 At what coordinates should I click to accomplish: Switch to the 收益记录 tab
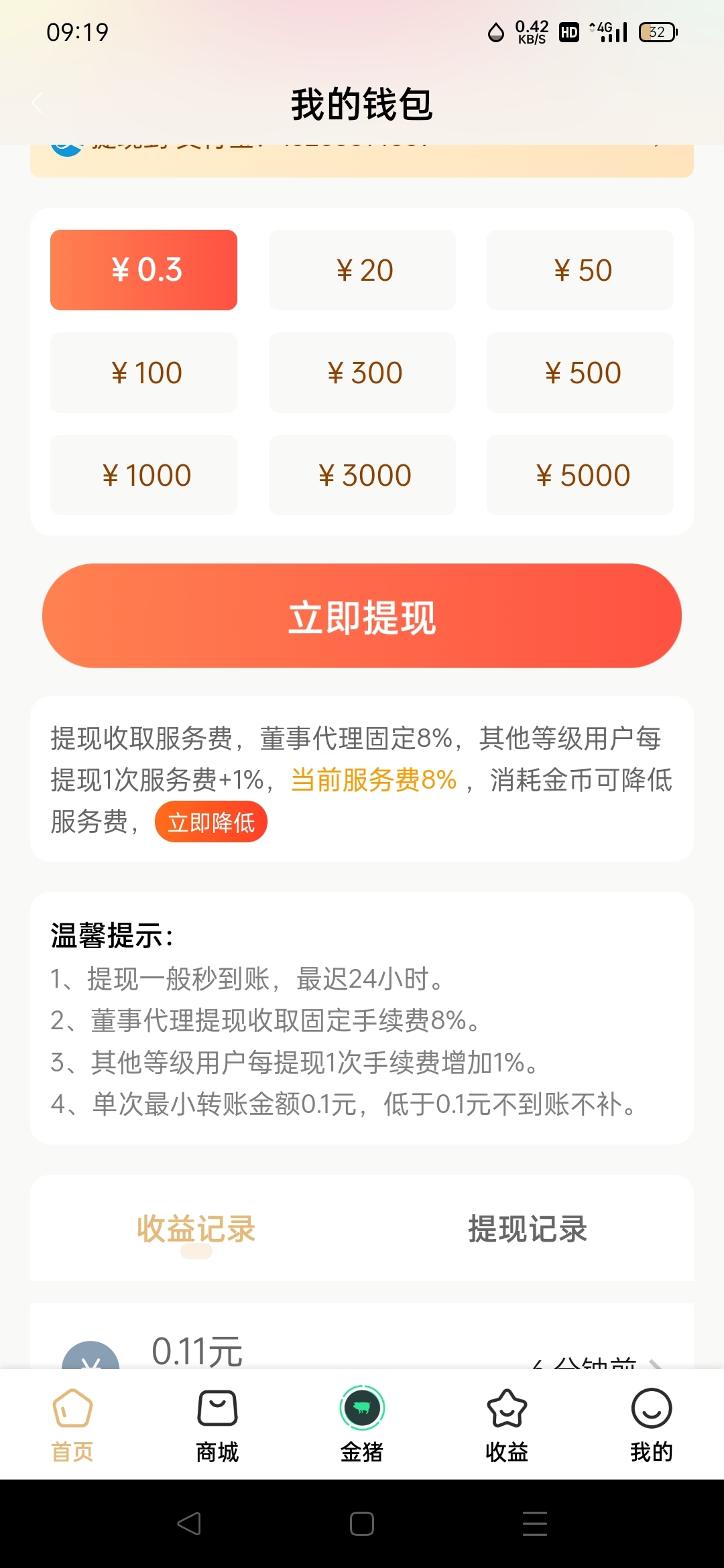(x=196, y=1229)
